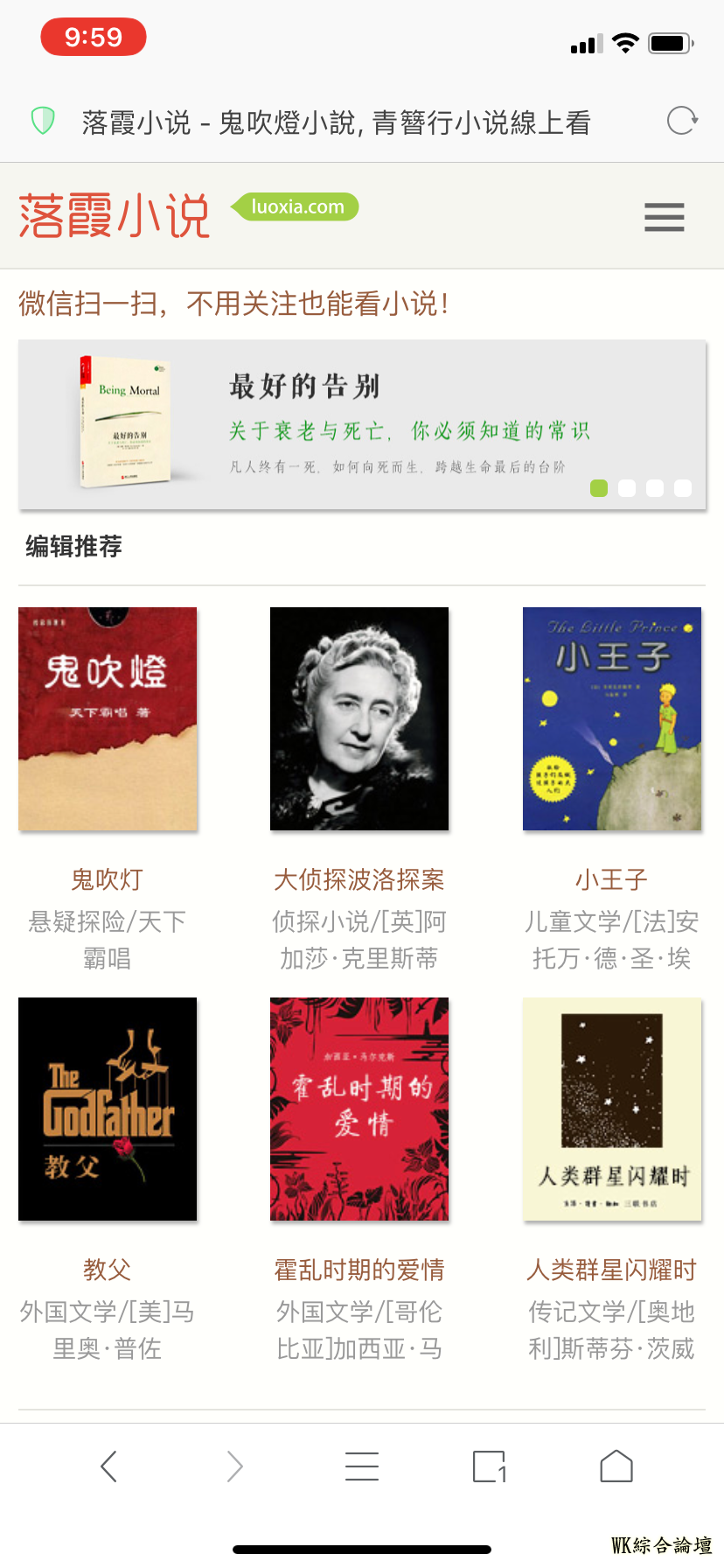724x1568 pixels.
Task: Open the browser tabs switcher
Action: coord(489,1466)
